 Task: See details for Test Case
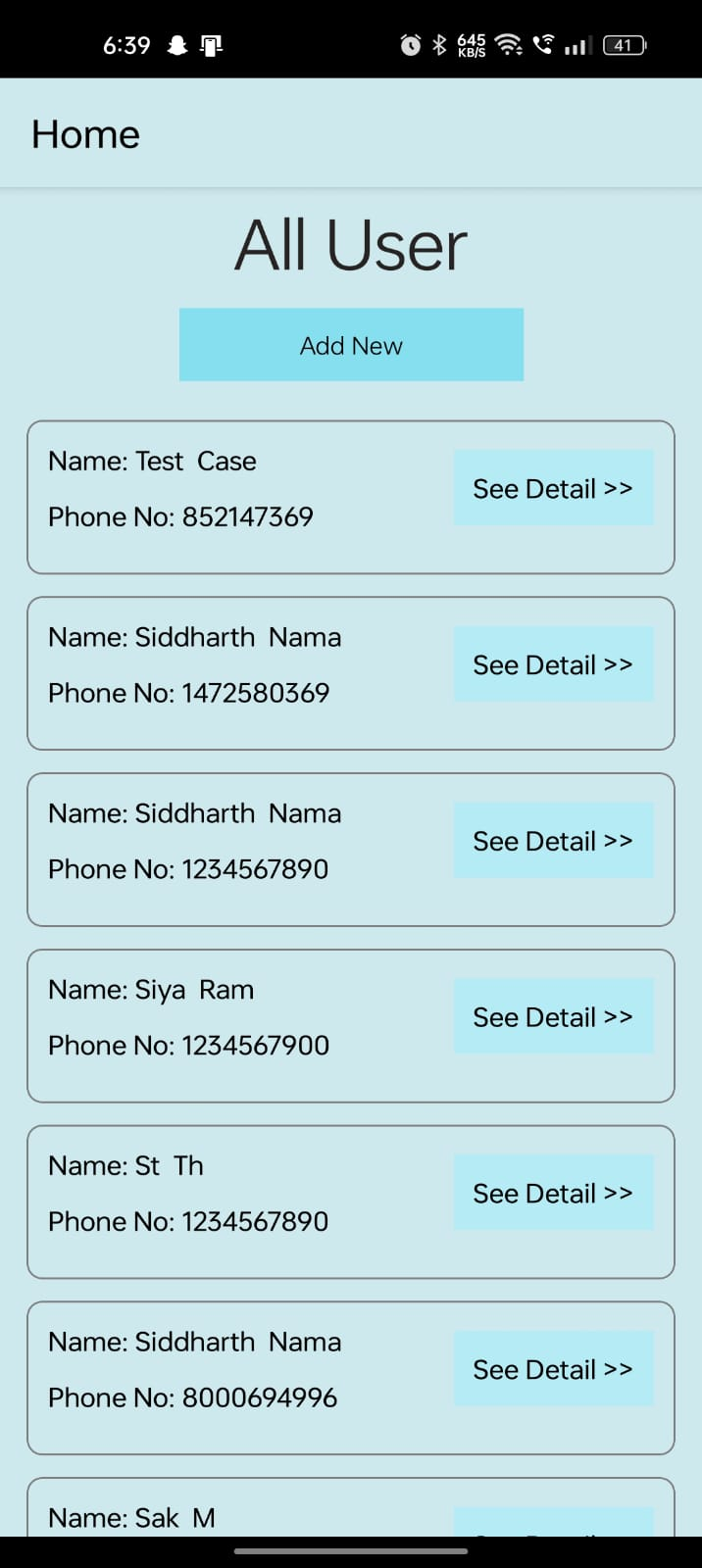point(553,488)
